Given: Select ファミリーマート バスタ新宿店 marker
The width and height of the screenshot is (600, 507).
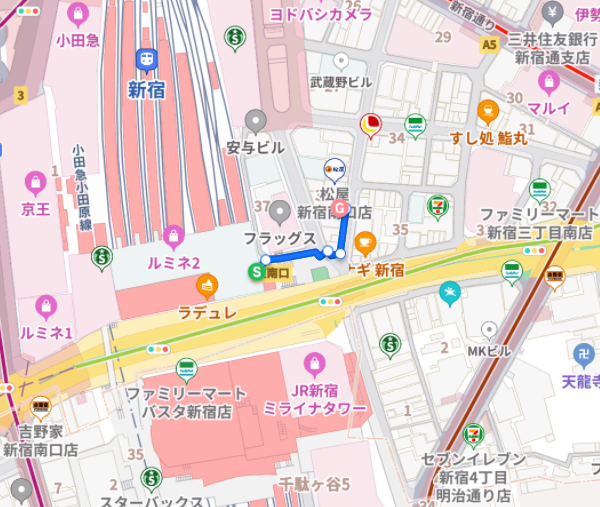Looking at the screenshot, I should (185, 369).
